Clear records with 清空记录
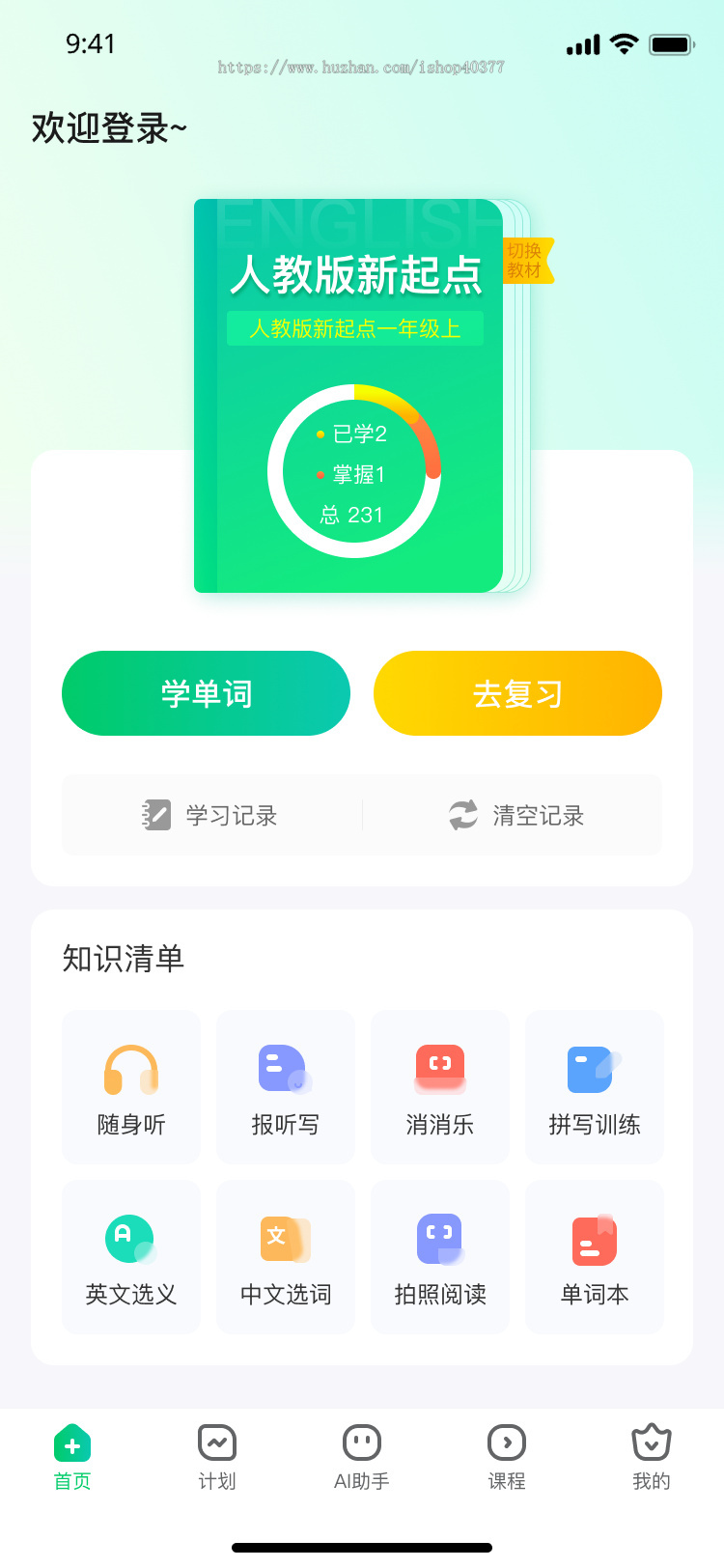The image size is (724, 1568). pos(516,815)
